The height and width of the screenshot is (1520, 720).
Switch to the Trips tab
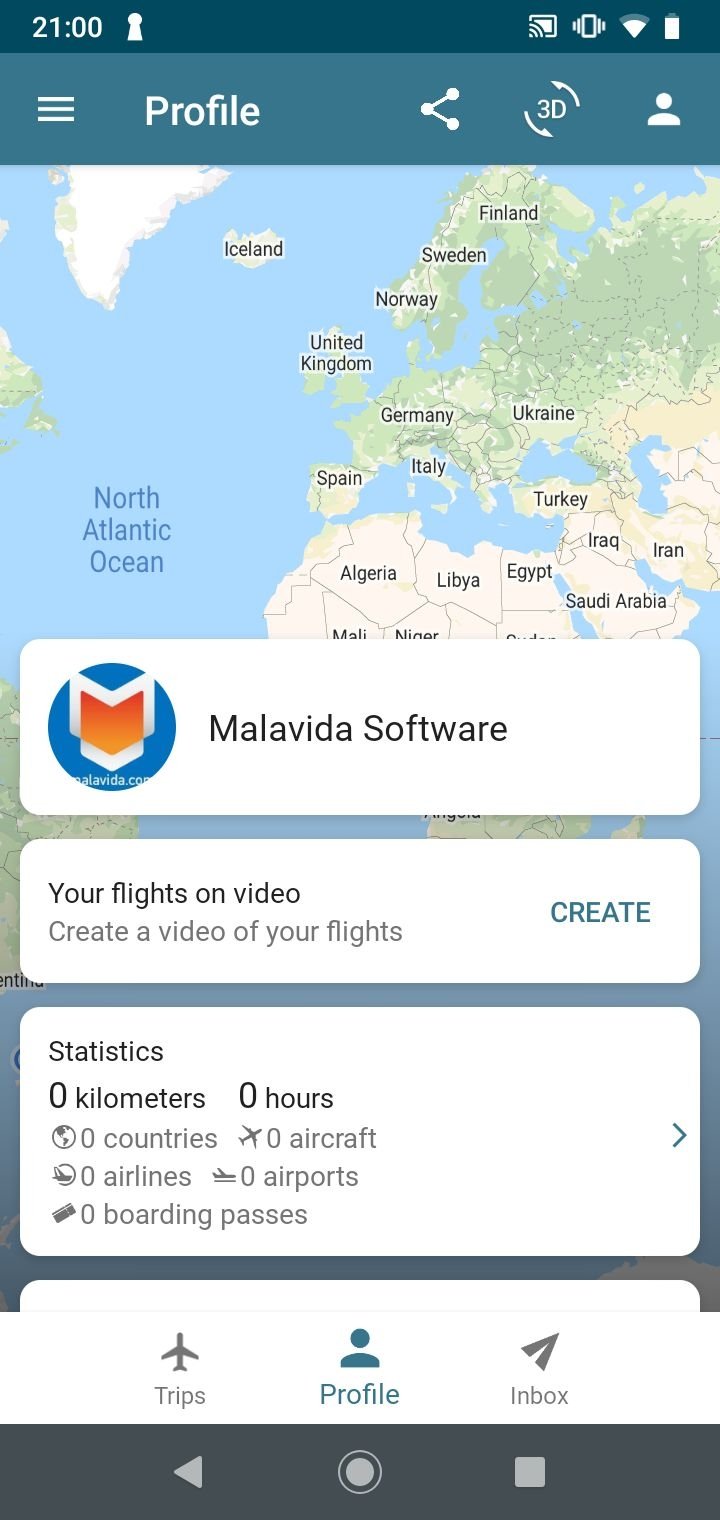click(x=180, y=1368)
